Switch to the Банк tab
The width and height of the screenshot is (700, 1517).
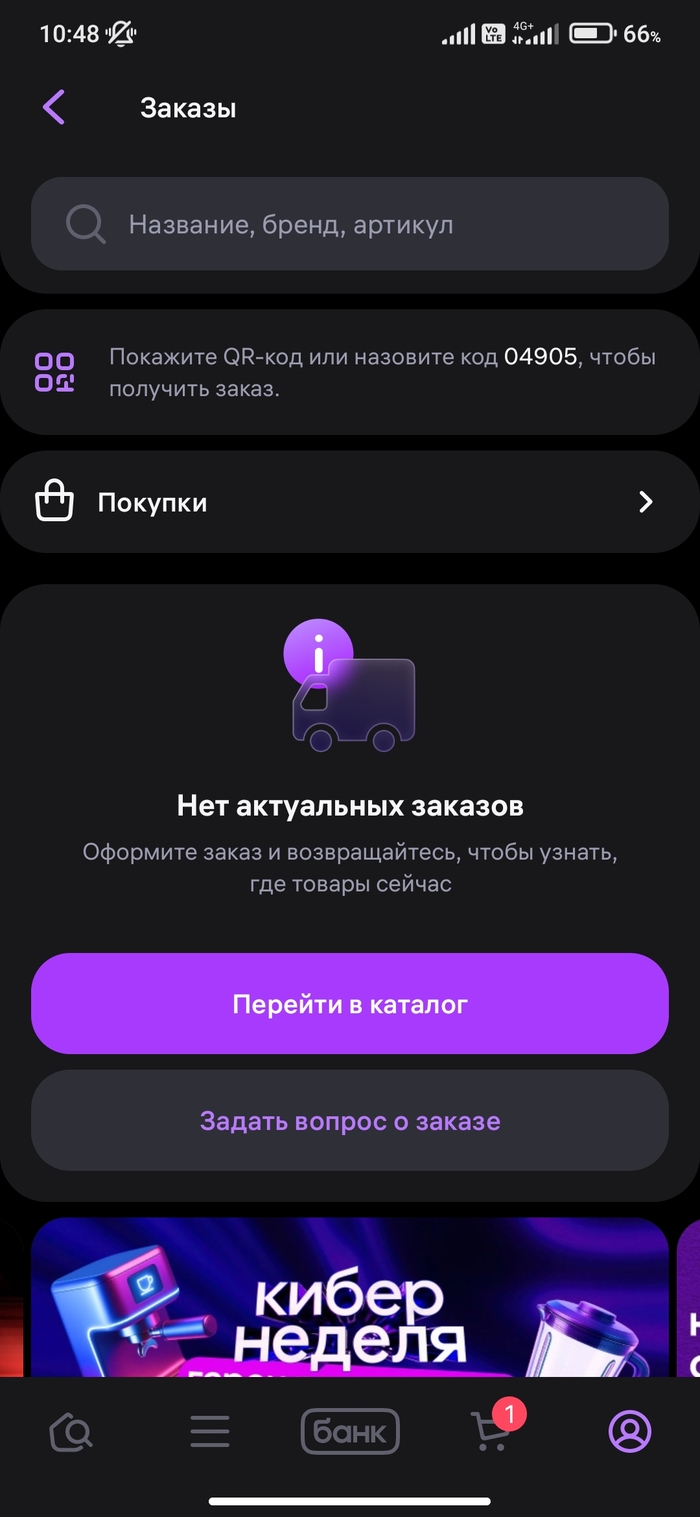350,1433
